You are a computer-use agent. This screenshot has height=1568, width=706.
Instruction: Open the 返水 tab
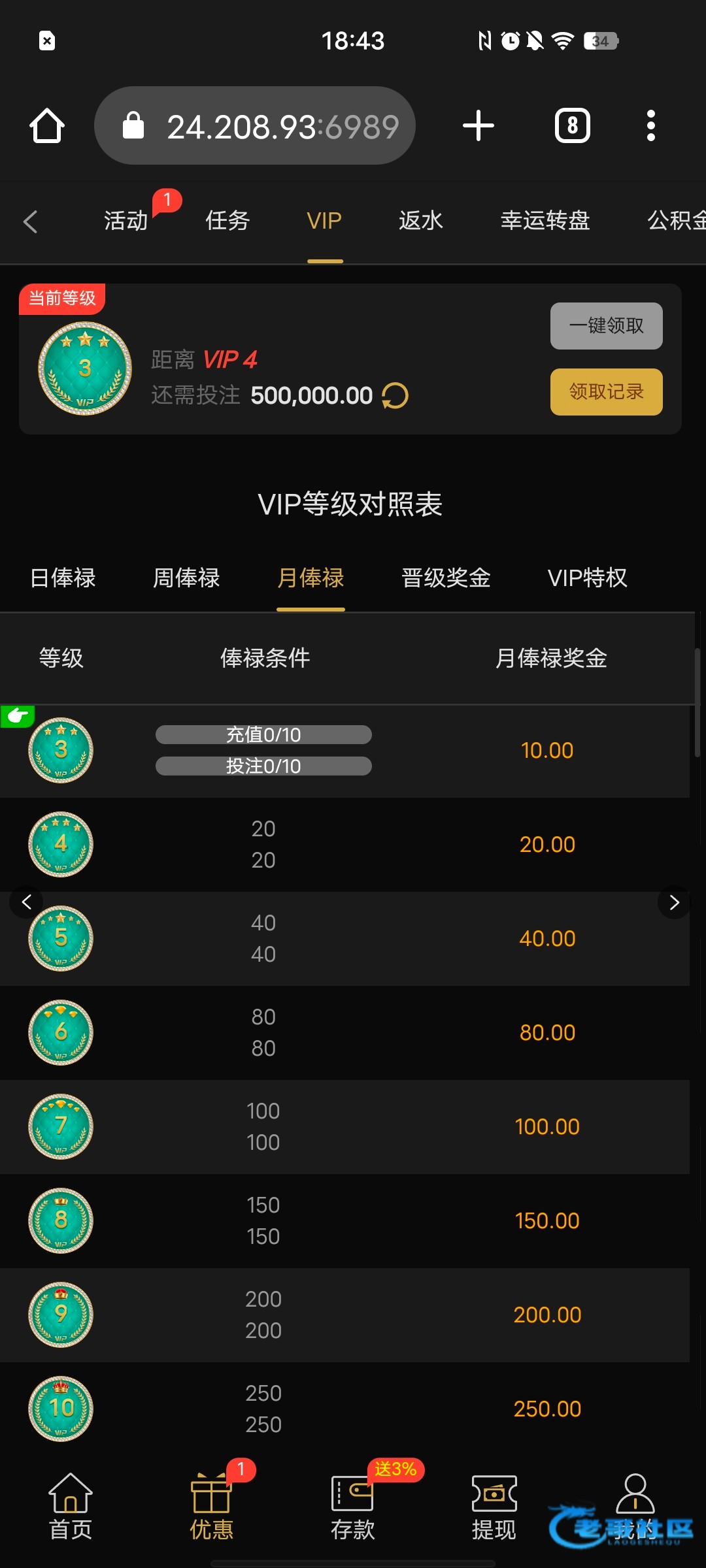421,221
